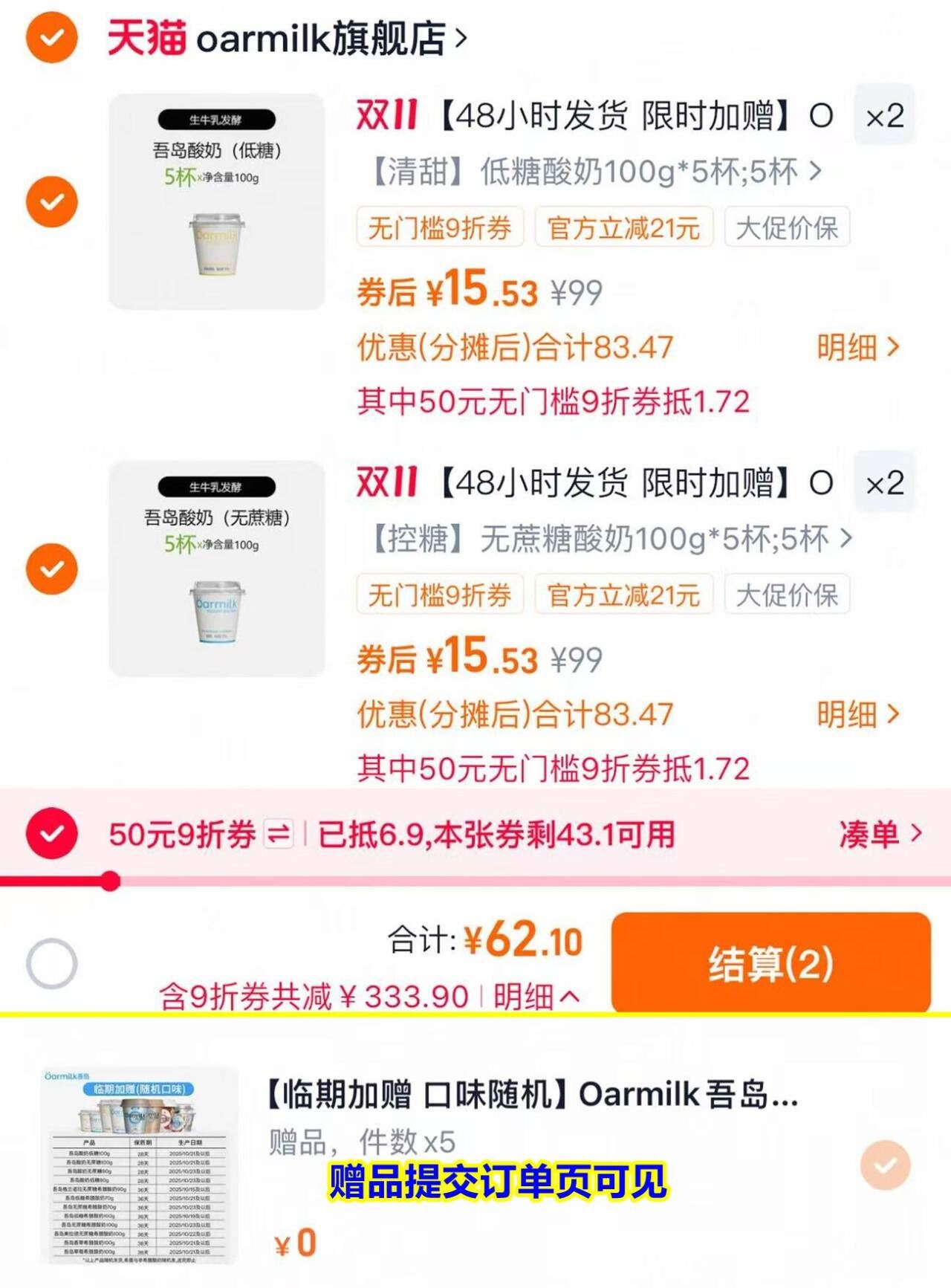The image size is (951, 1288).
Task: Tap the select-all circle next to 合计
Action: pyautogui.click(x=51, y=962)
